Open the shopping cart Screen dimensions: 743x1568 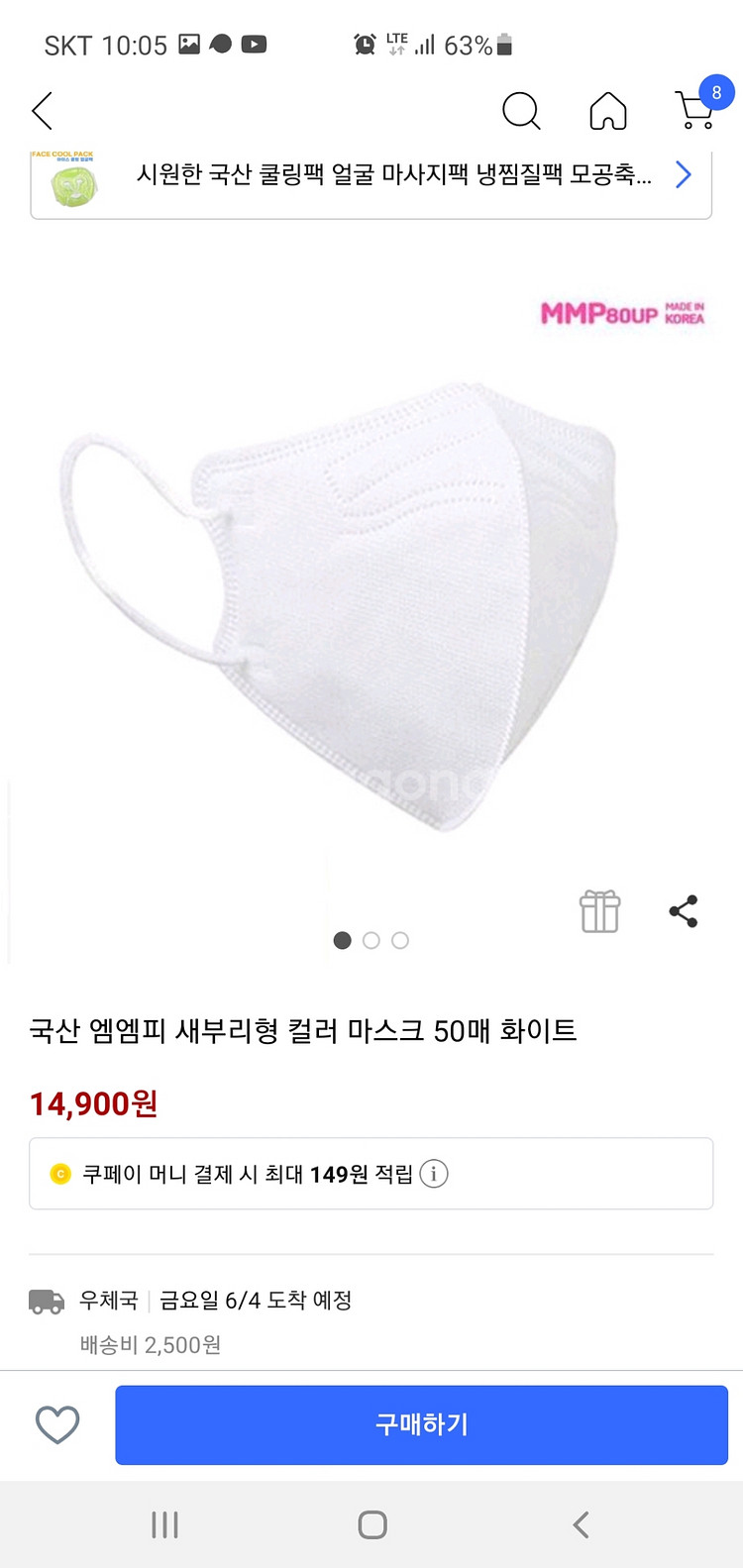tap(695, 109)
